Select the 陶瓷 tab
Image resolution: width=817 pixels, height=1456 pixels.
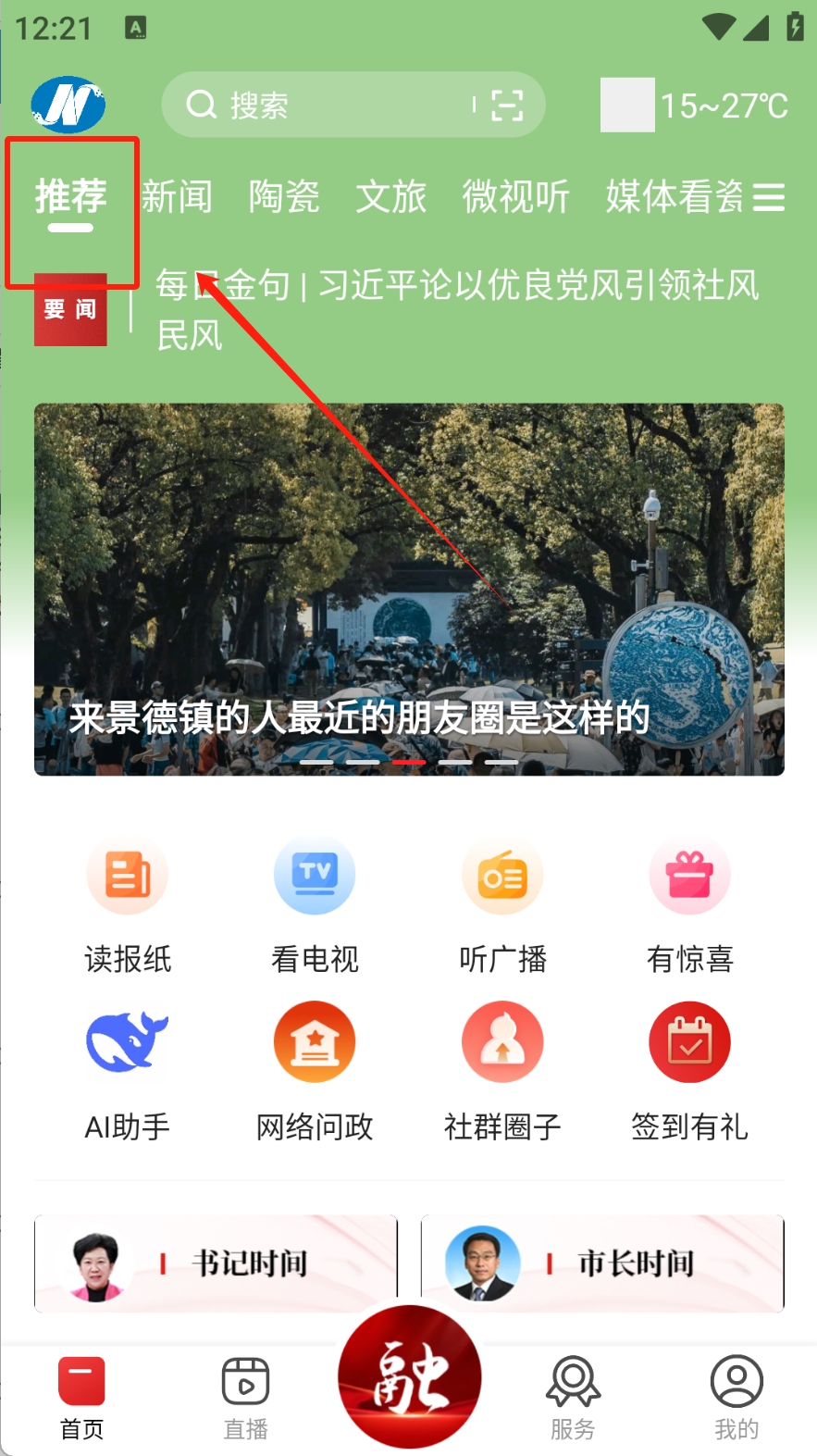(284, 197)
